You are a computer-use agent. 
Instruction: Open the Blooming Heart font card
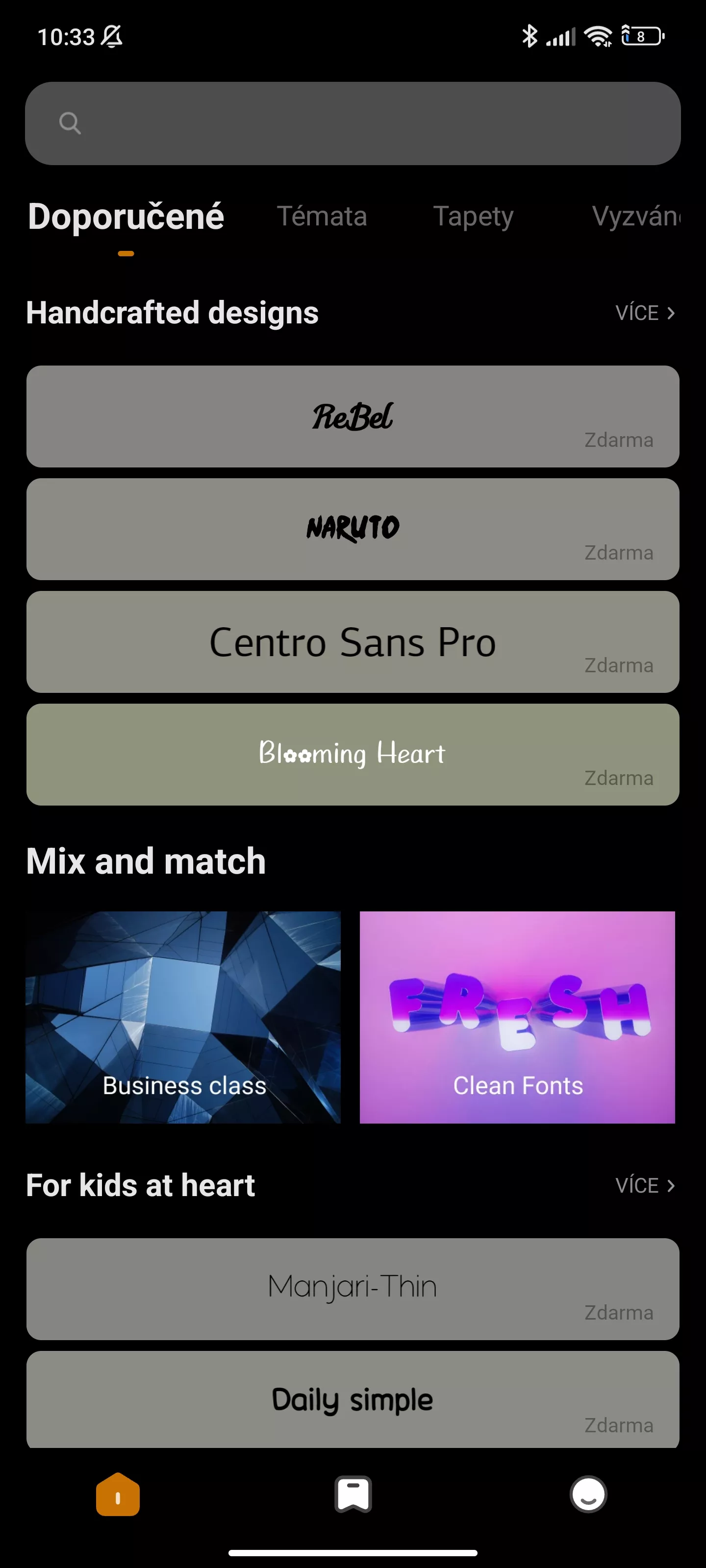click(353, 754)
